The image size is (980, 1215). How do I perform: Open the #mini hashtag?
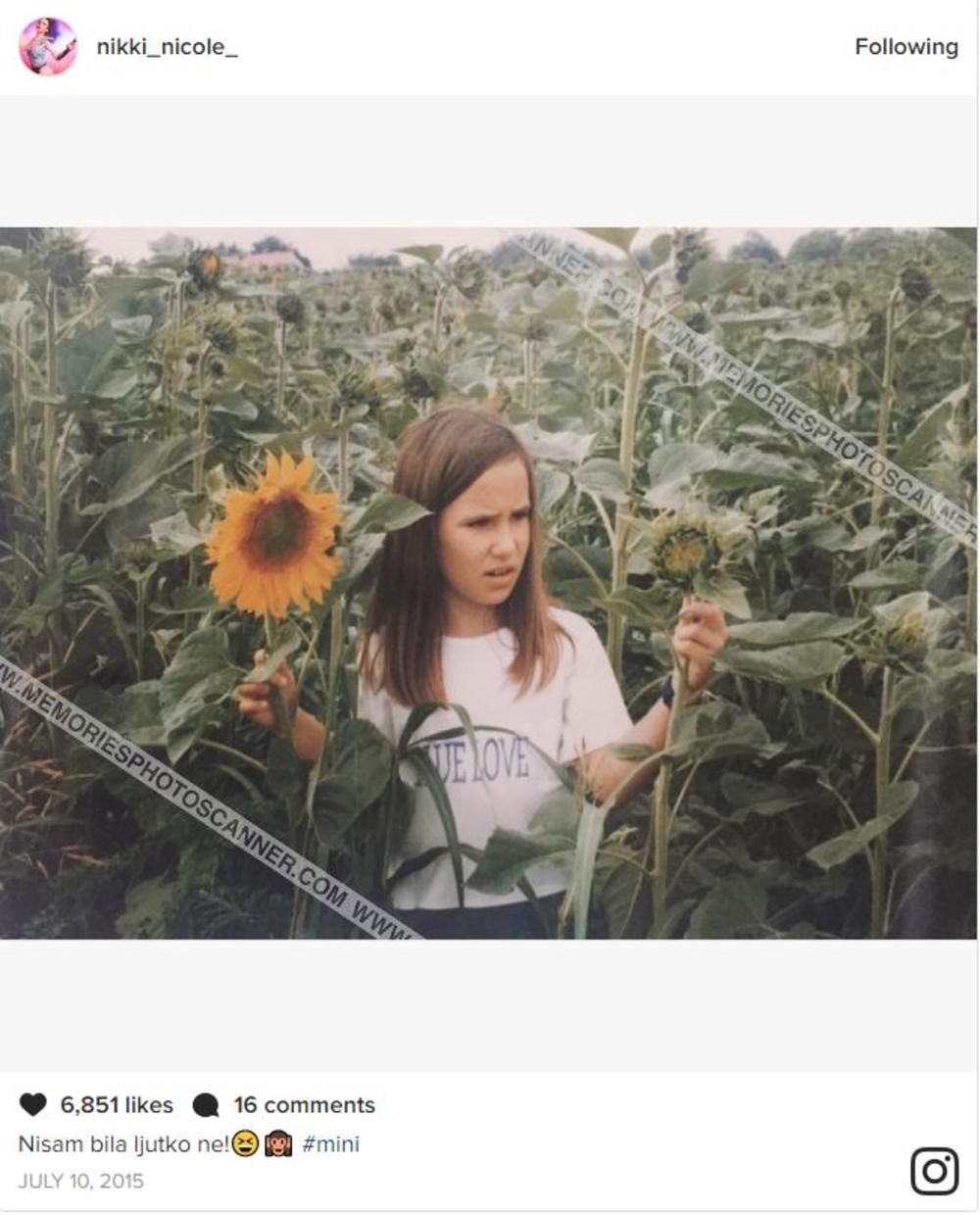330,1143
